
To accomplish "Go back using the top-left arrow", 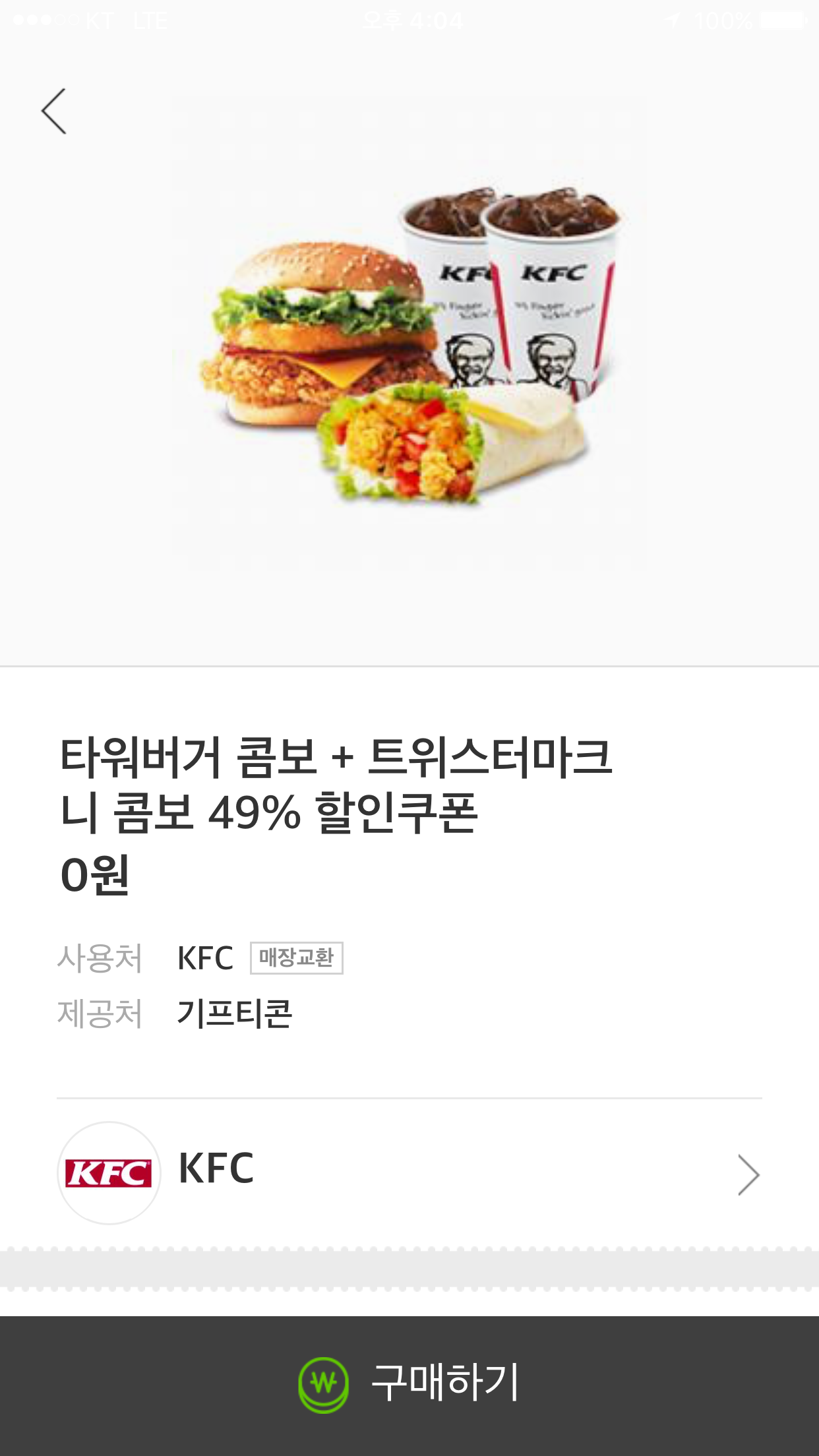I will pyautogui.click(x=54, y=111).
